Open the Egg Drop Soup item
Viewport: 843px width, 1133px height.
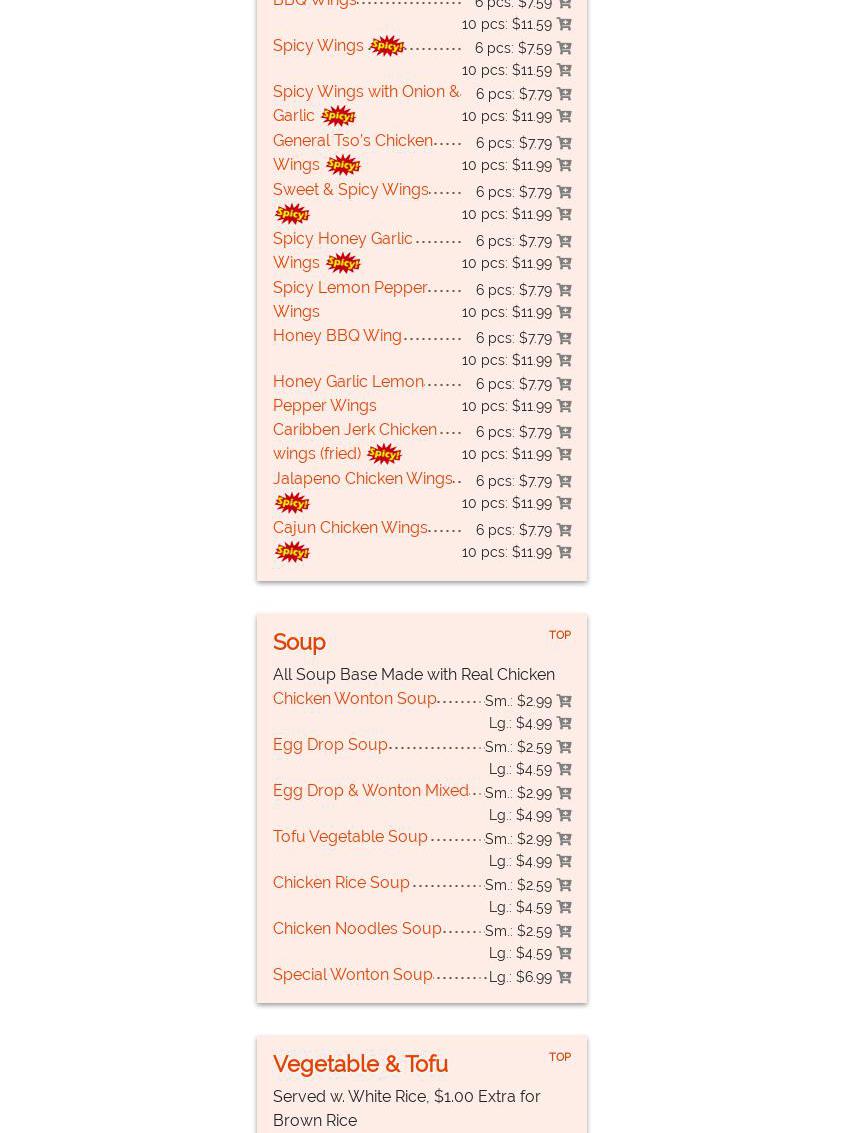[330, 745]
